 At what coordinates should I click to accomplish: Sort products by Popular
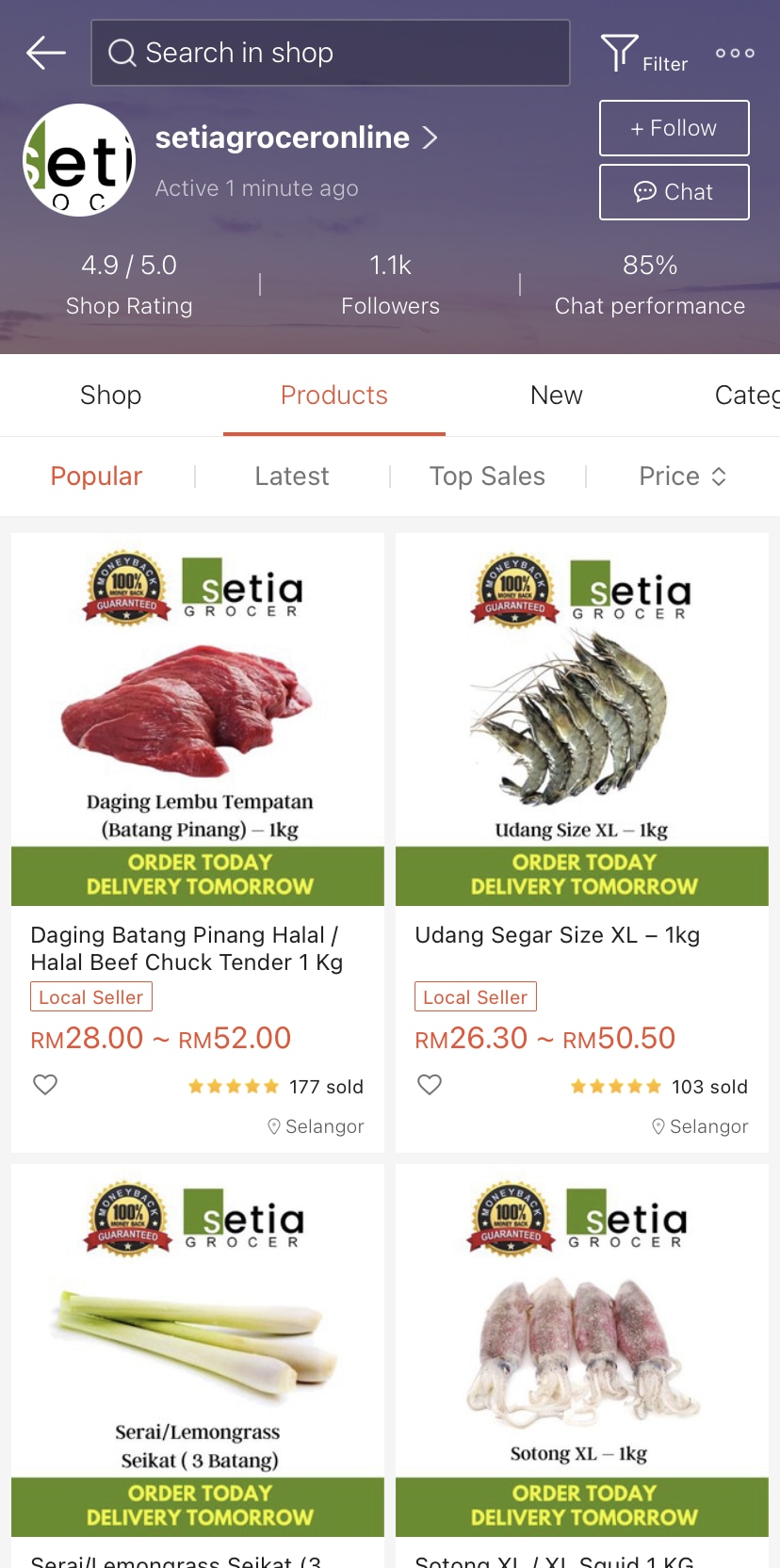coord(96,477)
